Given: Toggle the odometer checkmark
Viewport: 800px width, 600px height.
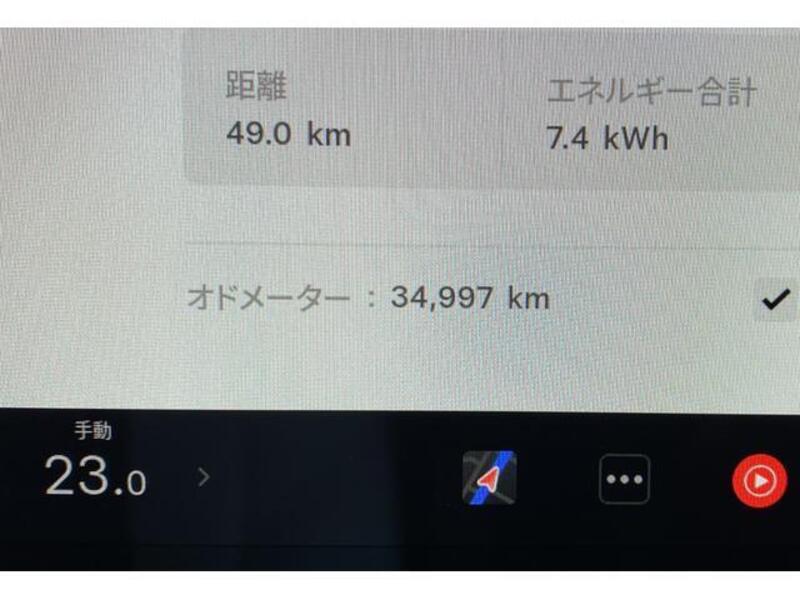Looking at the screenshot, I should point(775,299).
